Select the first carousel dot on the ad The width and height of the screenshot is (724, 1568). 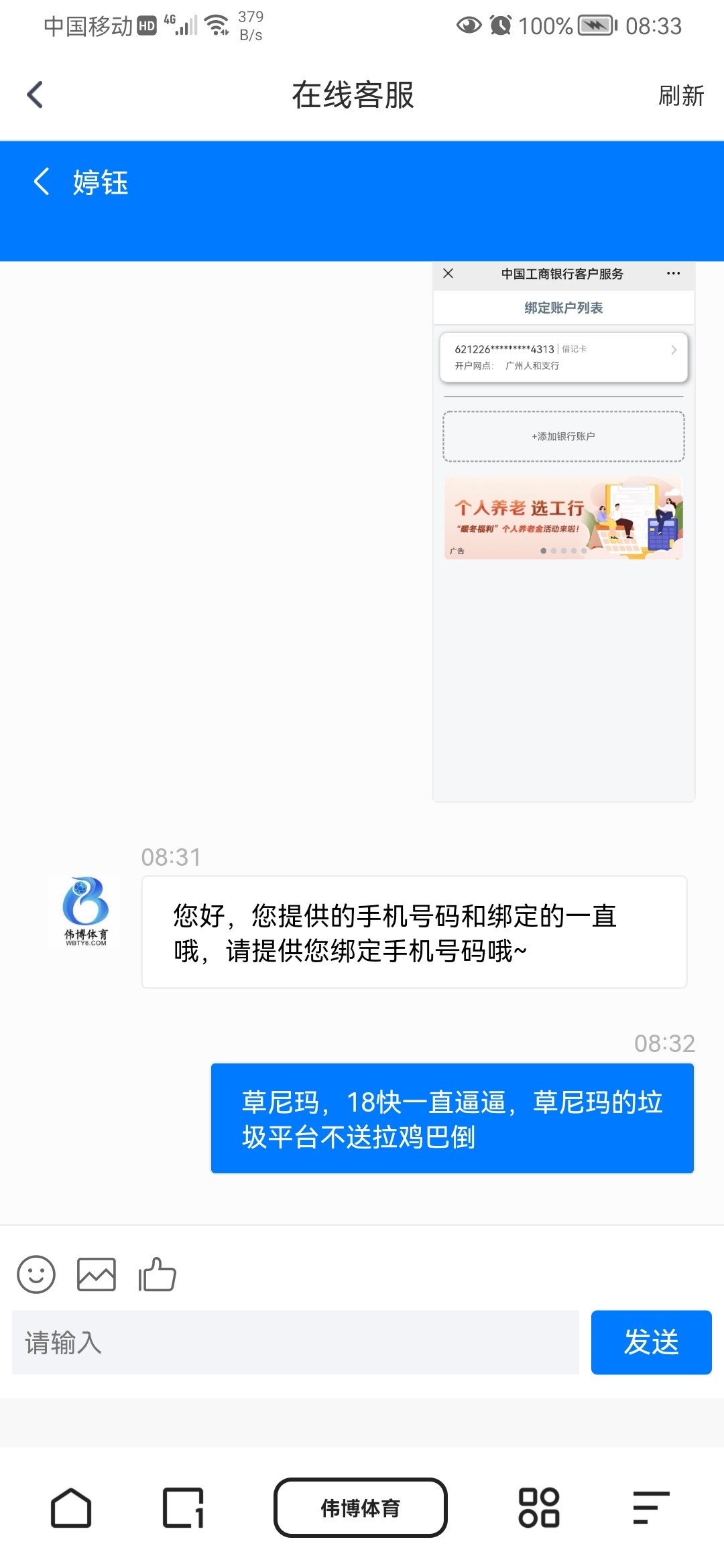pos(543,549)
